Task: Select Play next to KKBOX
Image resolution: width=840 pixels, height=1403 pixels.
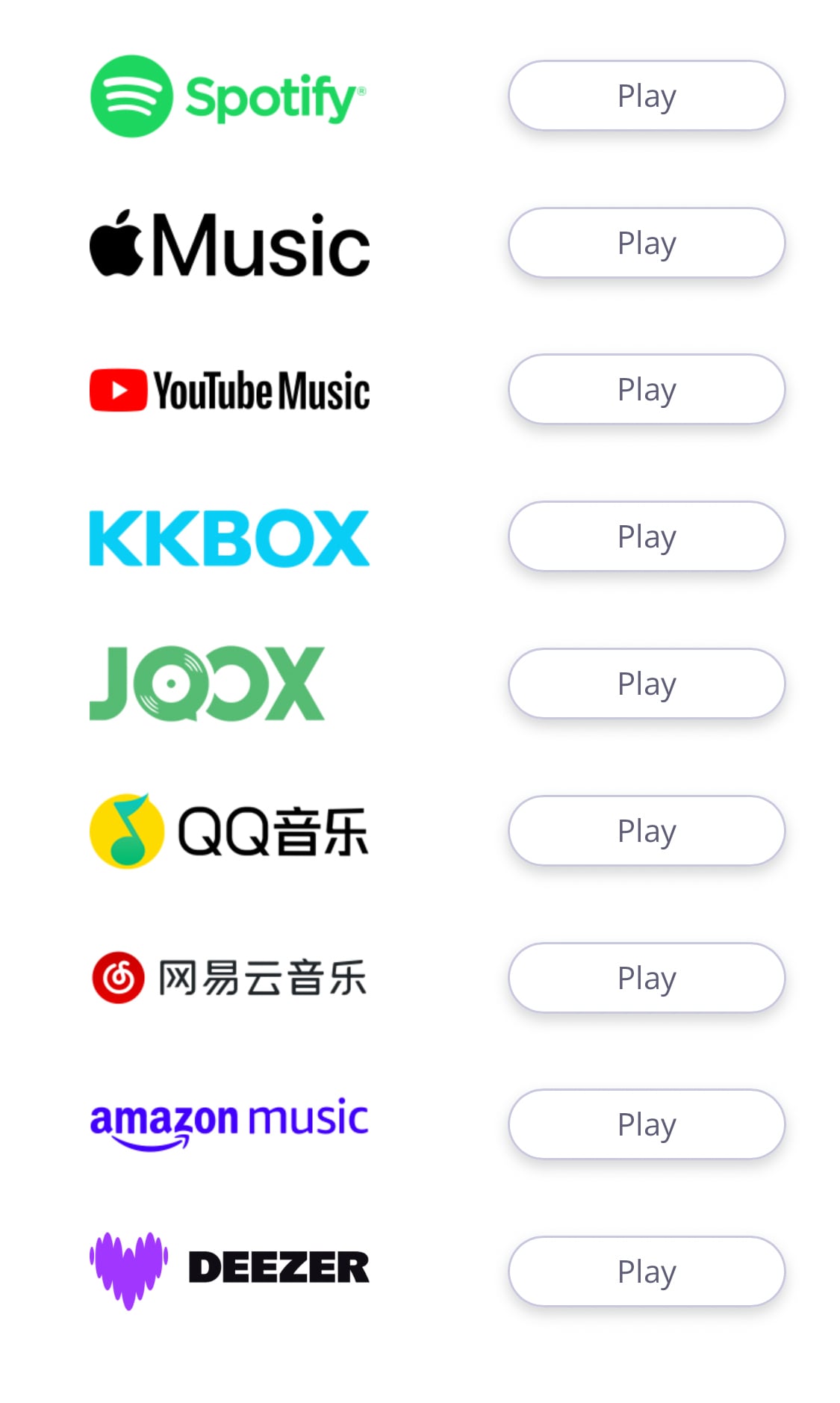Action: point(646,536)
